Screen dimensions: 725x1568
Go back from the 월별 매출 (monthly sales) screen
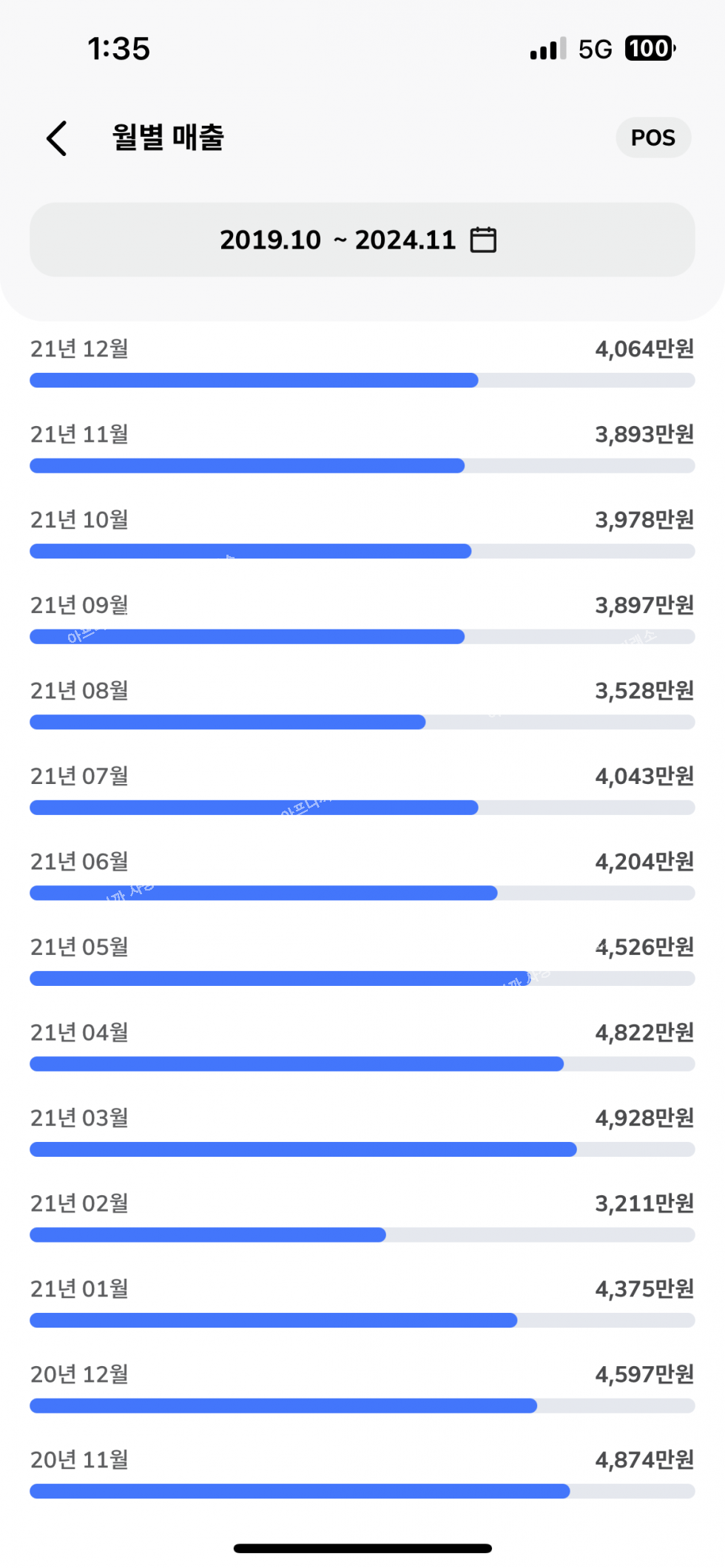pos(57,138)
